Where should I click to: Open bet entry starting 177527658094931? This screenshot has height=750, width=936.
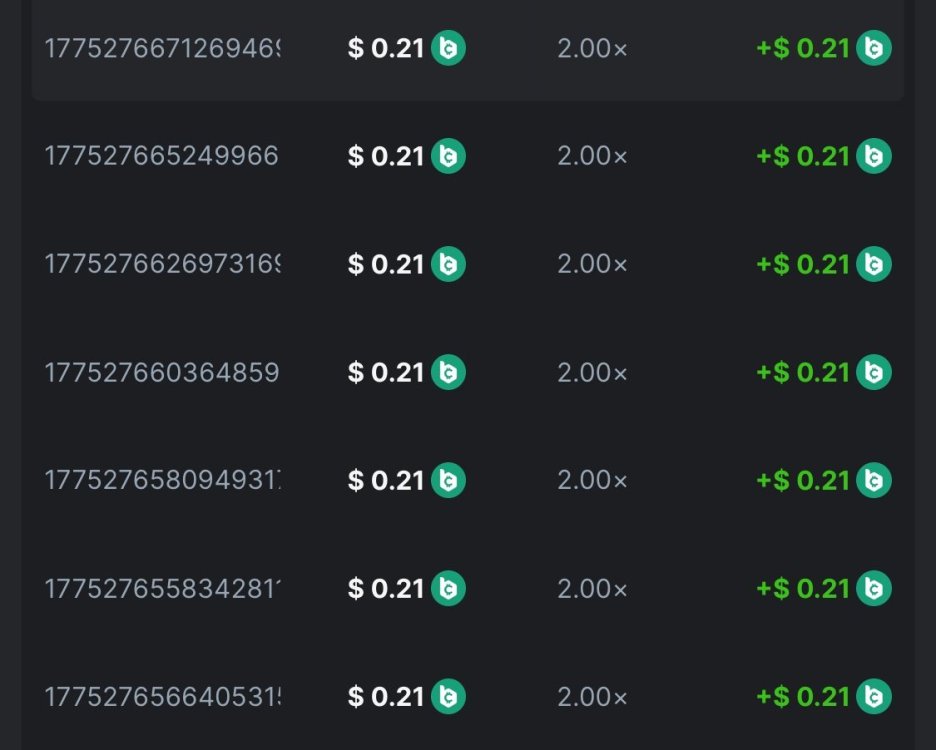(163, 480)
